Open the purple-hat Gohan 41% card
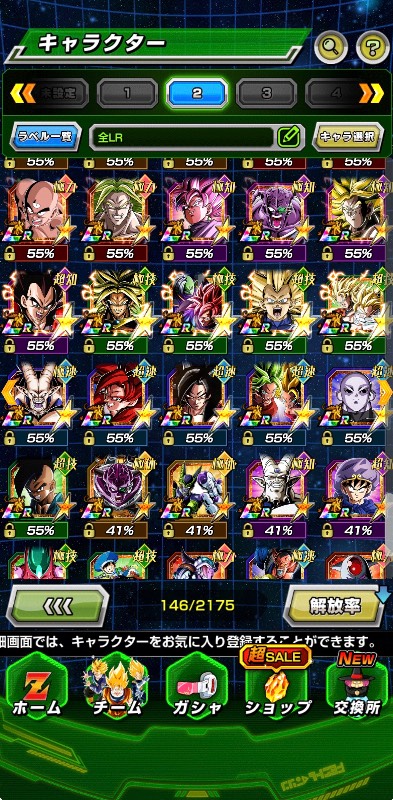The image size is (393, 800). point(355,497)
